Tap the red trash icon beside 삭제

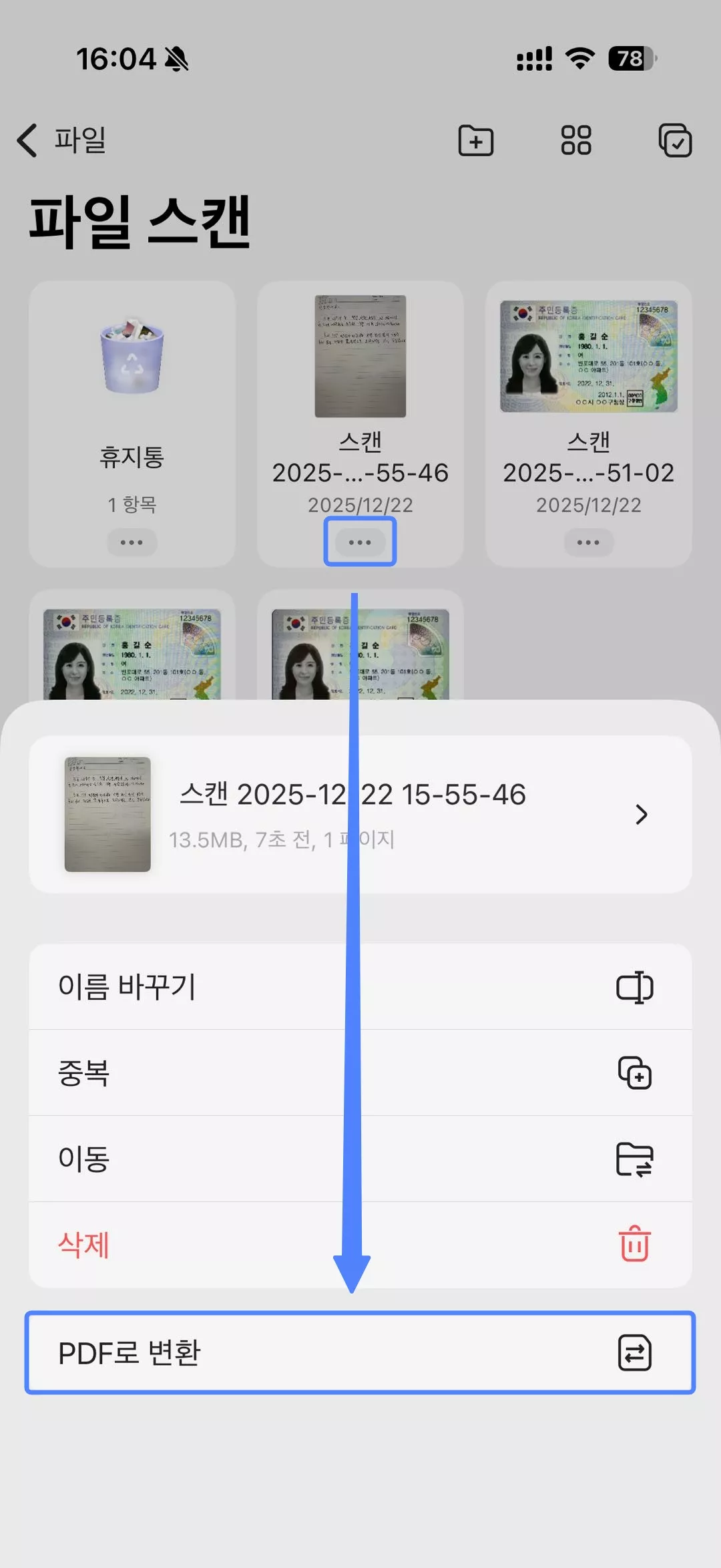click(x=633, y=1243)
